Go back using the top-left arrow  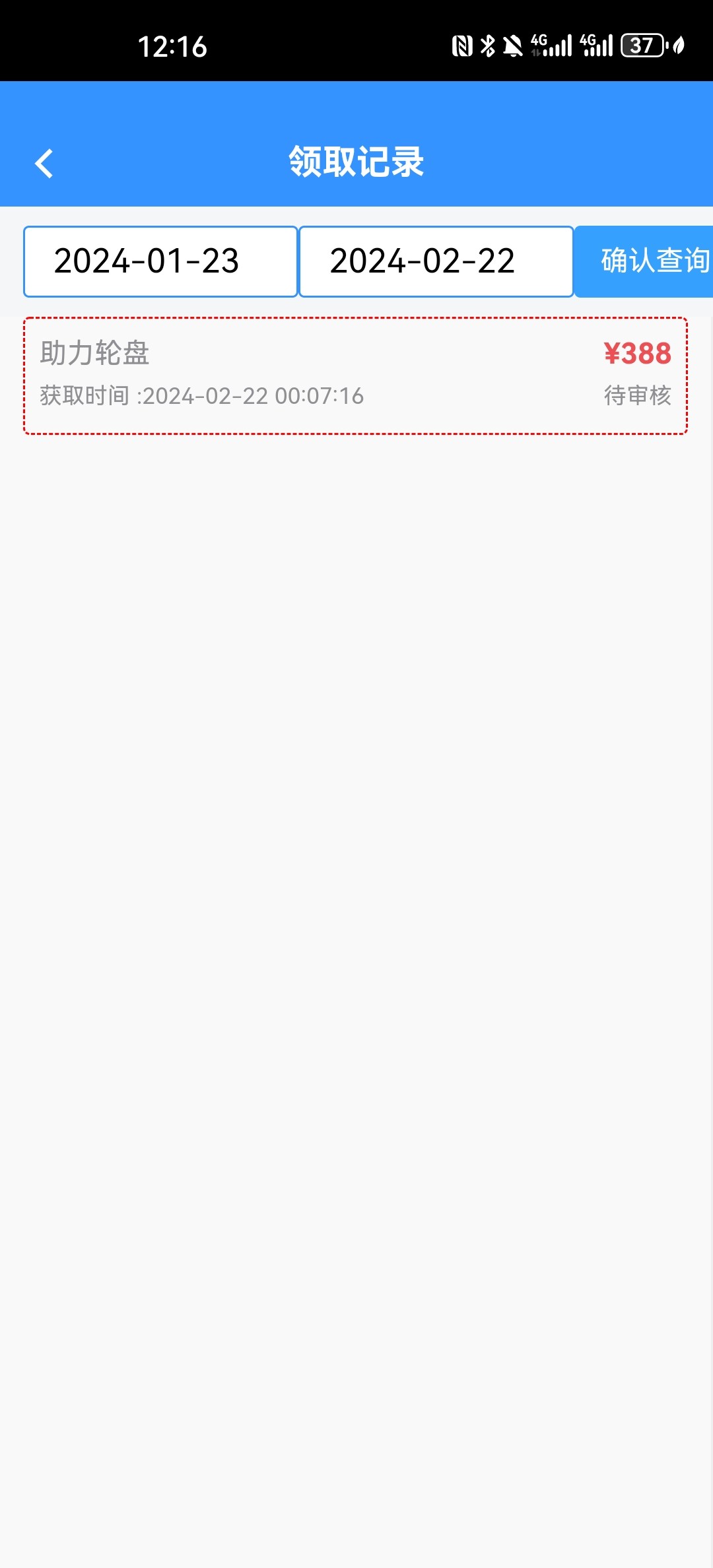pyautogui.click(x=44, y=164)
